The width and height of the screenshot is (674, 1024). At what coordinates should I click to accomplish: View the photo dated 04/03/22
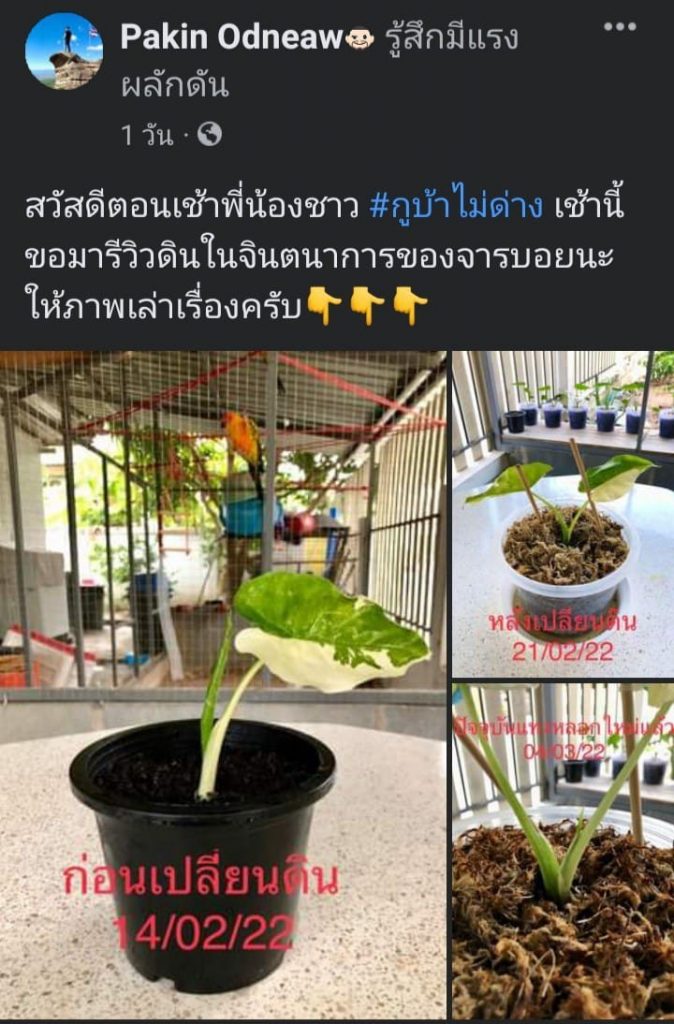[562, 852]
